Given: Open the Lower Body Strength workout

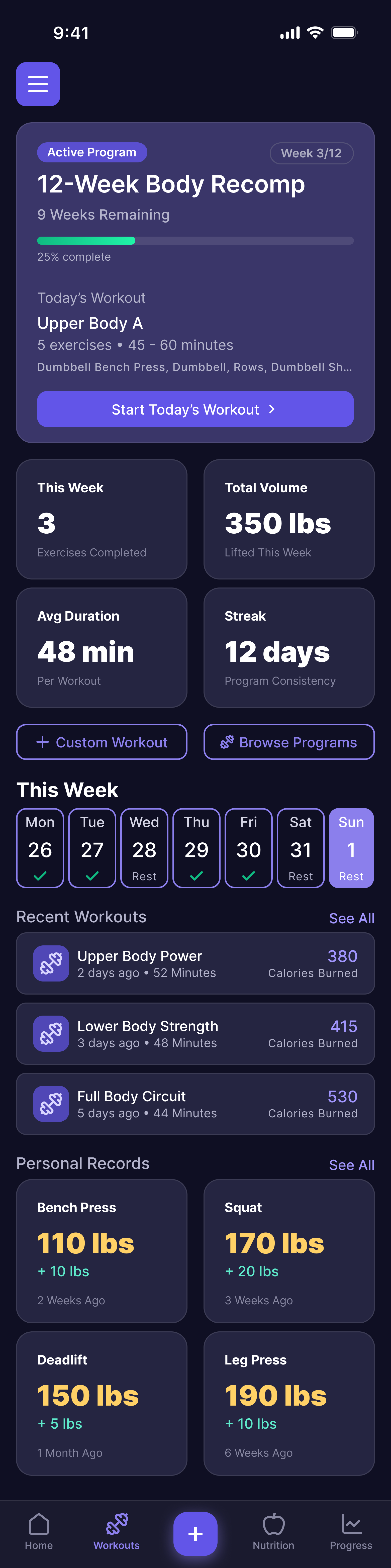Looking at the screenshot, I should click(x=195, y=1034).
